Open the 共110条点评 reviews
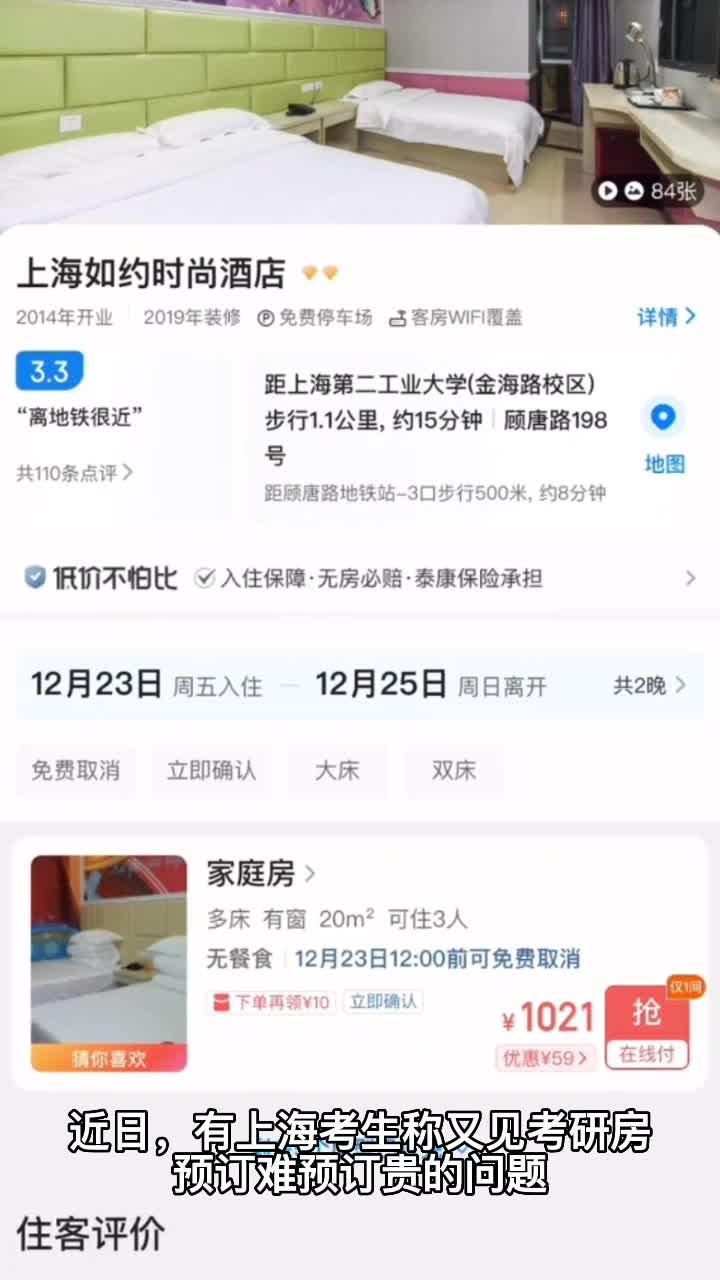 (74, 473)
